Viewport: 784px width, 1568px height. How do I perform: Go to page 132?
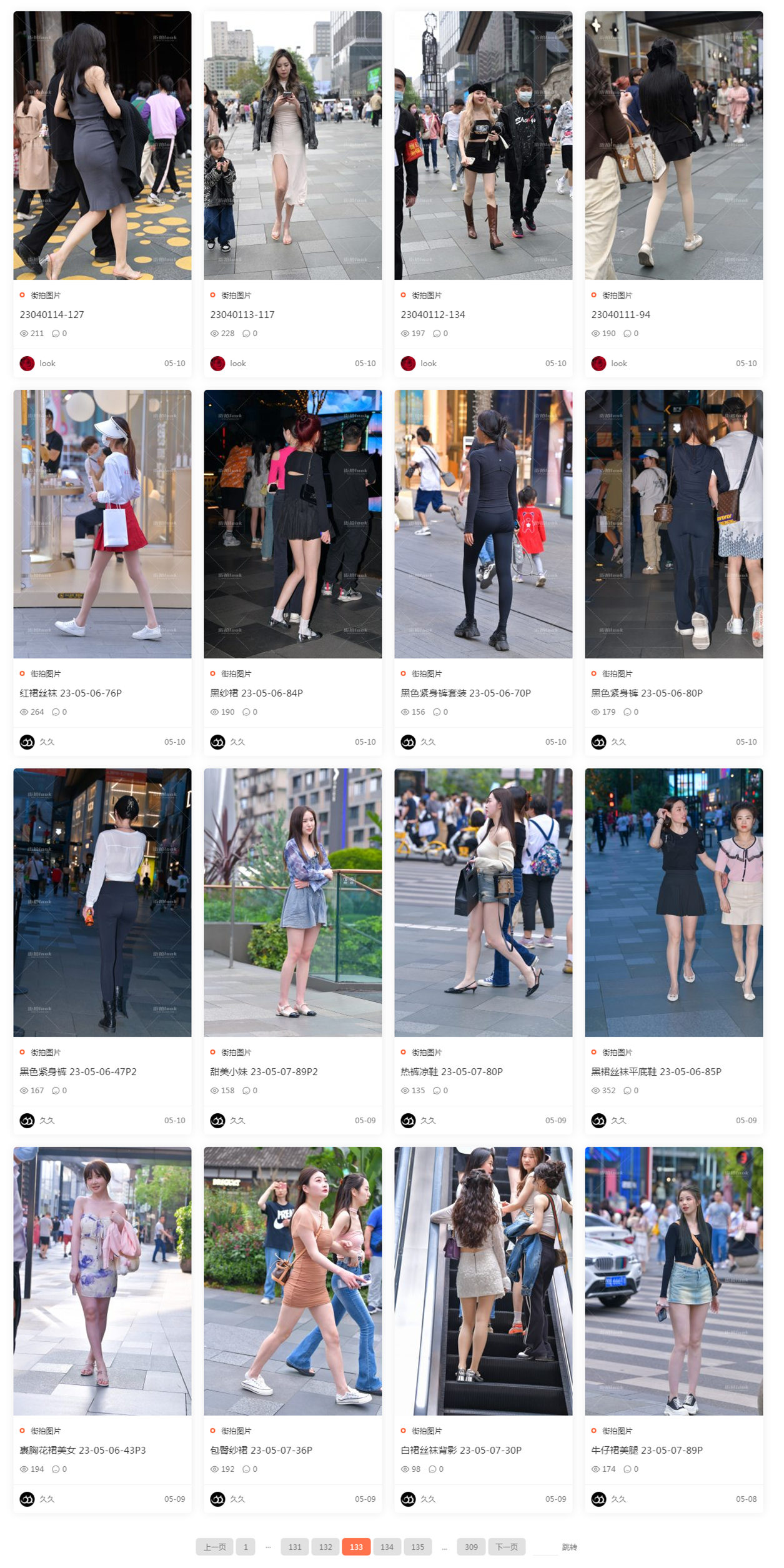325,1547
